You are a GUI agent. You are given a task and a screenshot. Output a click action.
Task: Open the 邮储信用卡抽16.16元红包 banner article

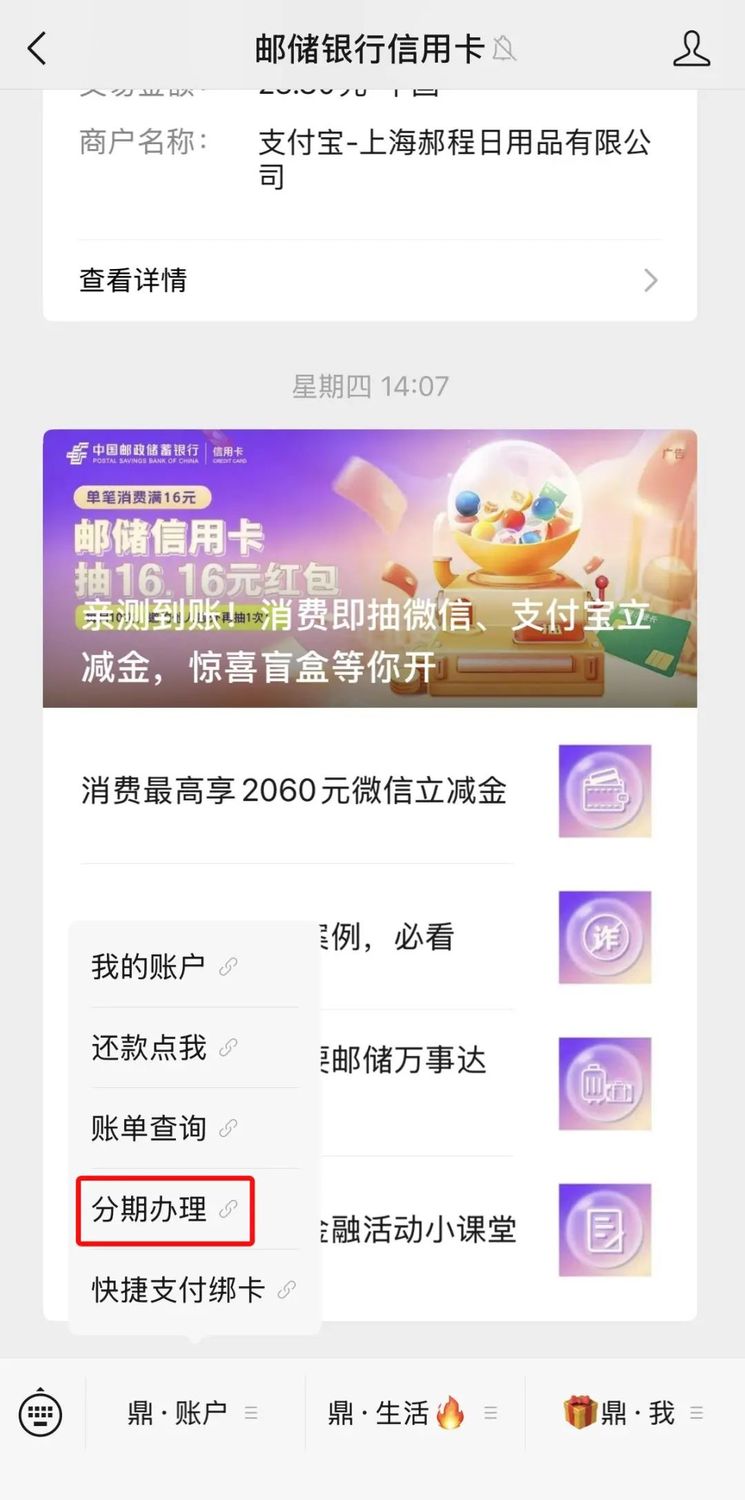point(369,568)
